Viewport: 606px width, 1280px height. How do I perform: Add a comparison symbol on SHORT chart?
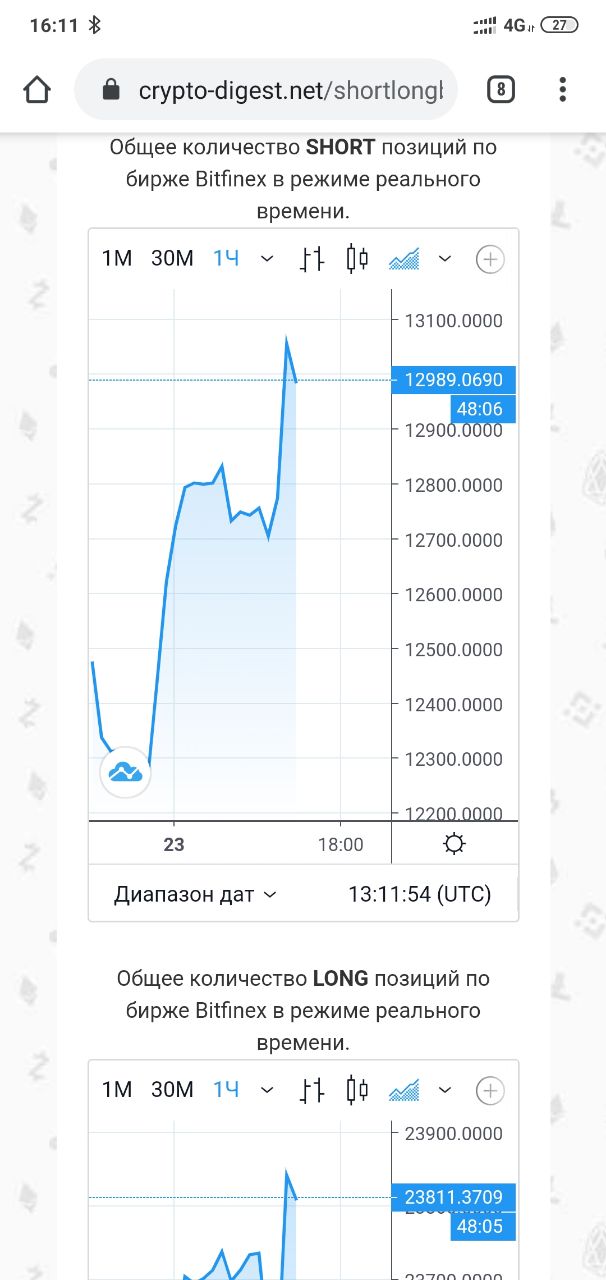click(x=490, y=260)
